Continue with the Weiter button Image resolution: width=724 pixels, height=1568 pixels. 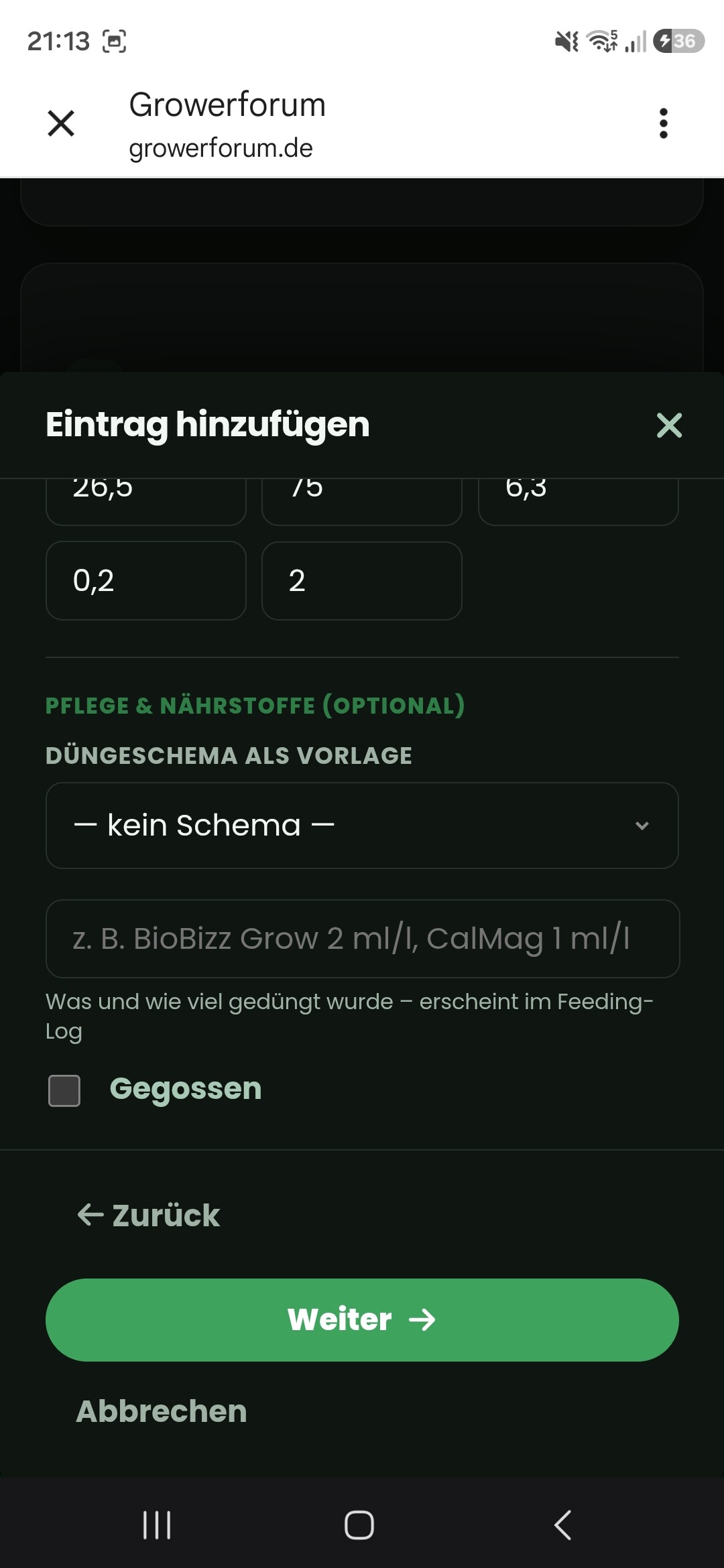[x=362, y=1320]
